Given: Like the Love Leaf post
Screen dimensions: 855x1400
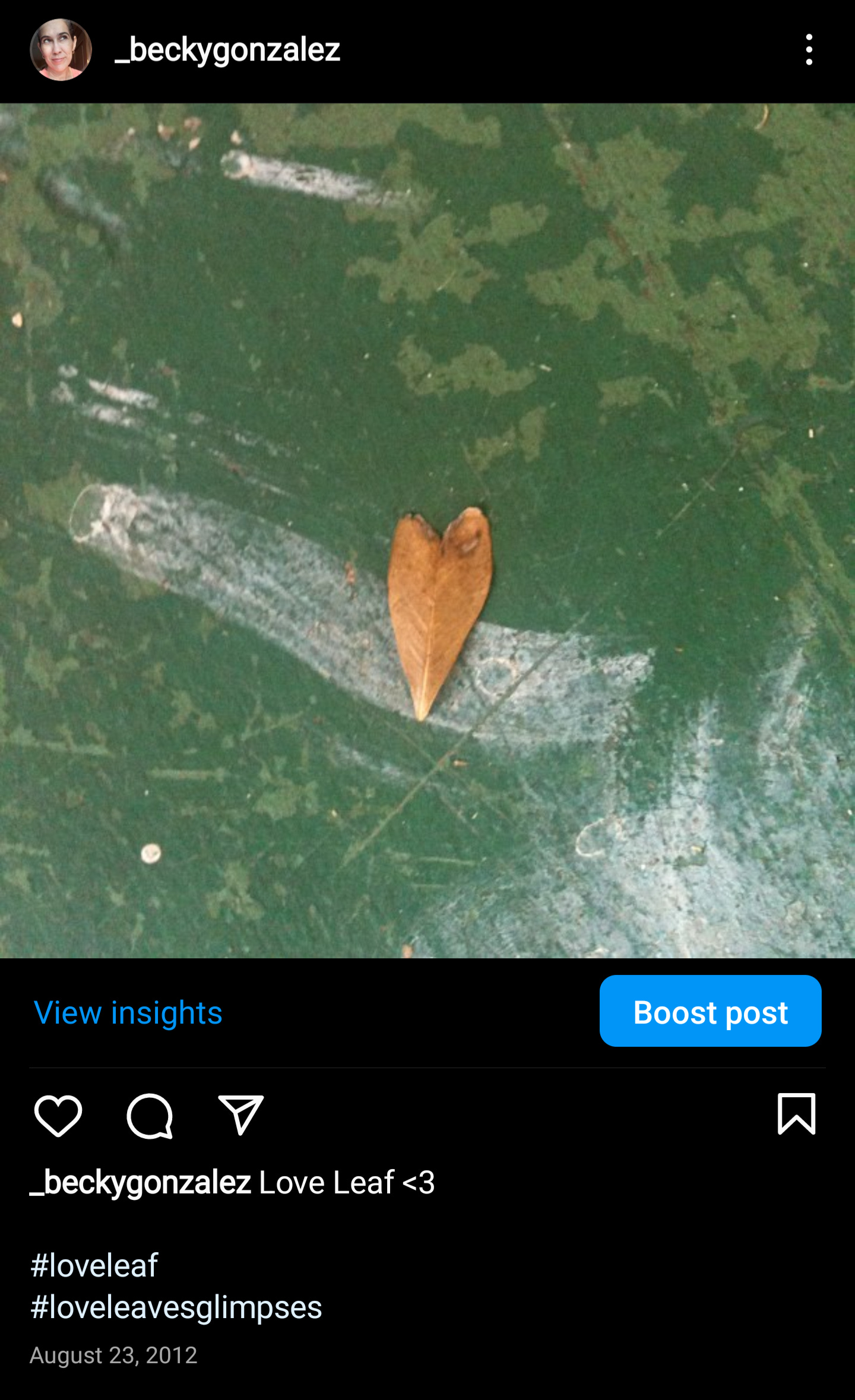Looking at the screenshot, I should tap(58, 1115).
